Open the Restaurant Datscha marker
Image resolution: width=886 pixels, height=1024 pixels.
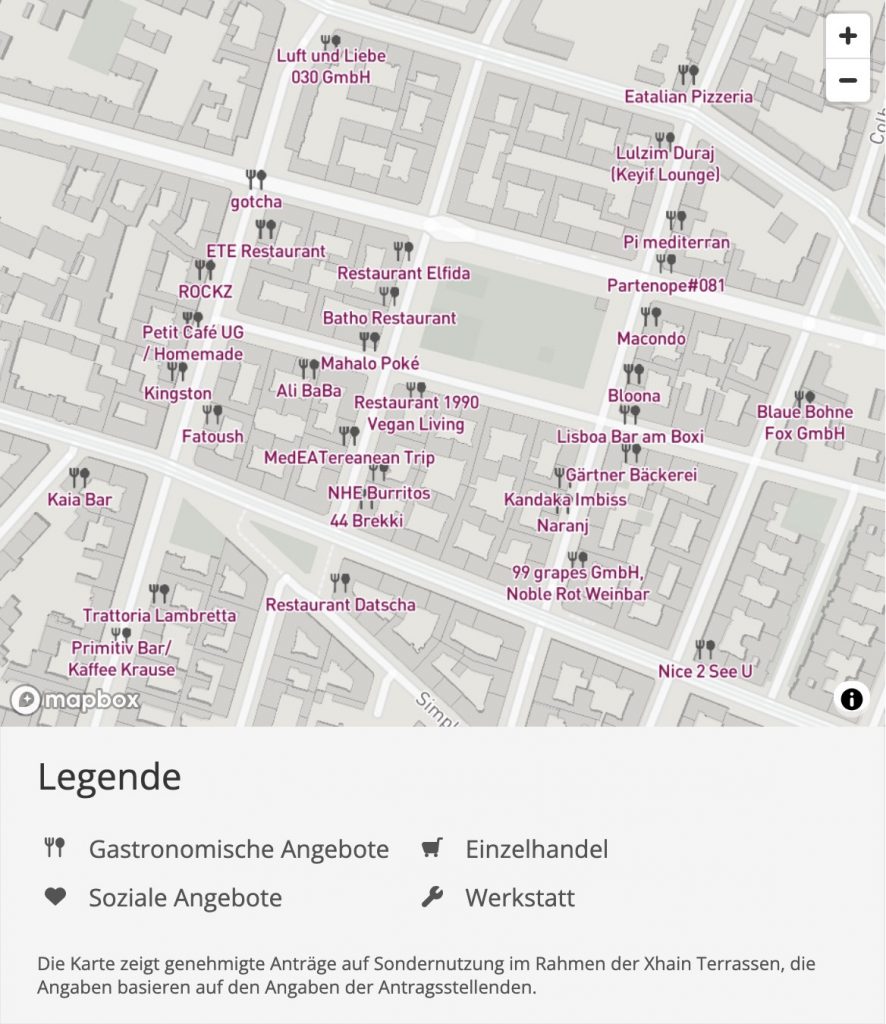click(x=340, y=583)
